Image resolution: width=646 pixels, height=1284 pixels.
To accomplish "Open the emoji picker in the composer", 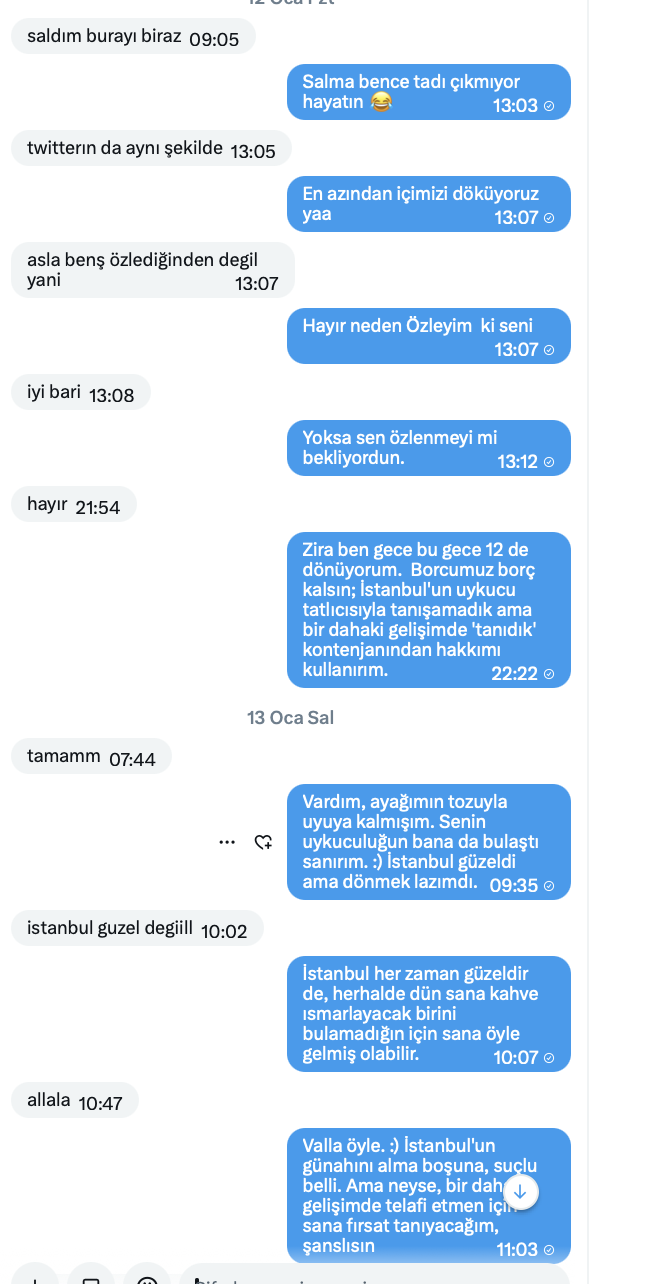I will pos(147,1277).
